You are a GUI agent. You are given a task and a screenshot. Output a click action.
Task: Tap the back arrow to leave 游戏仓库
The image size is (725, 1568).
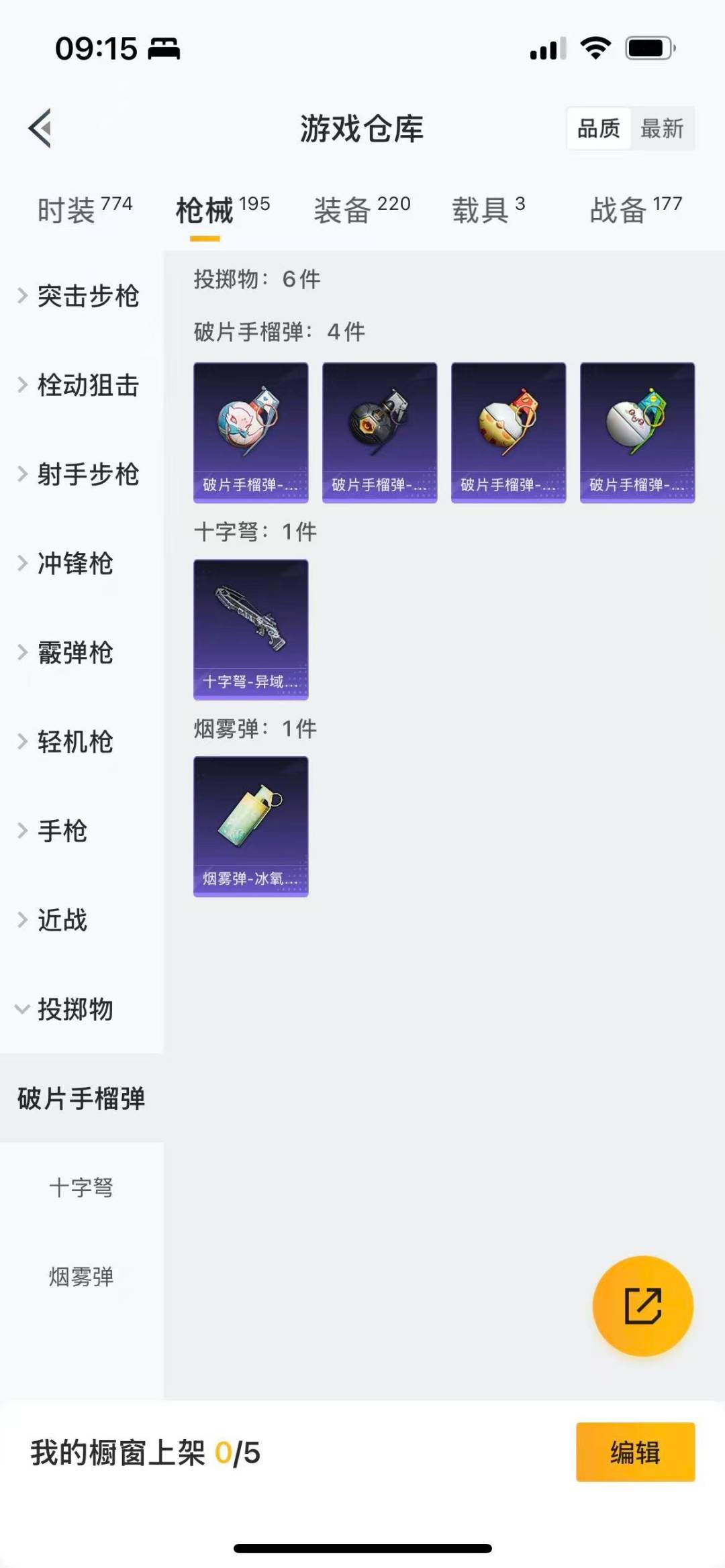point(40,129)
